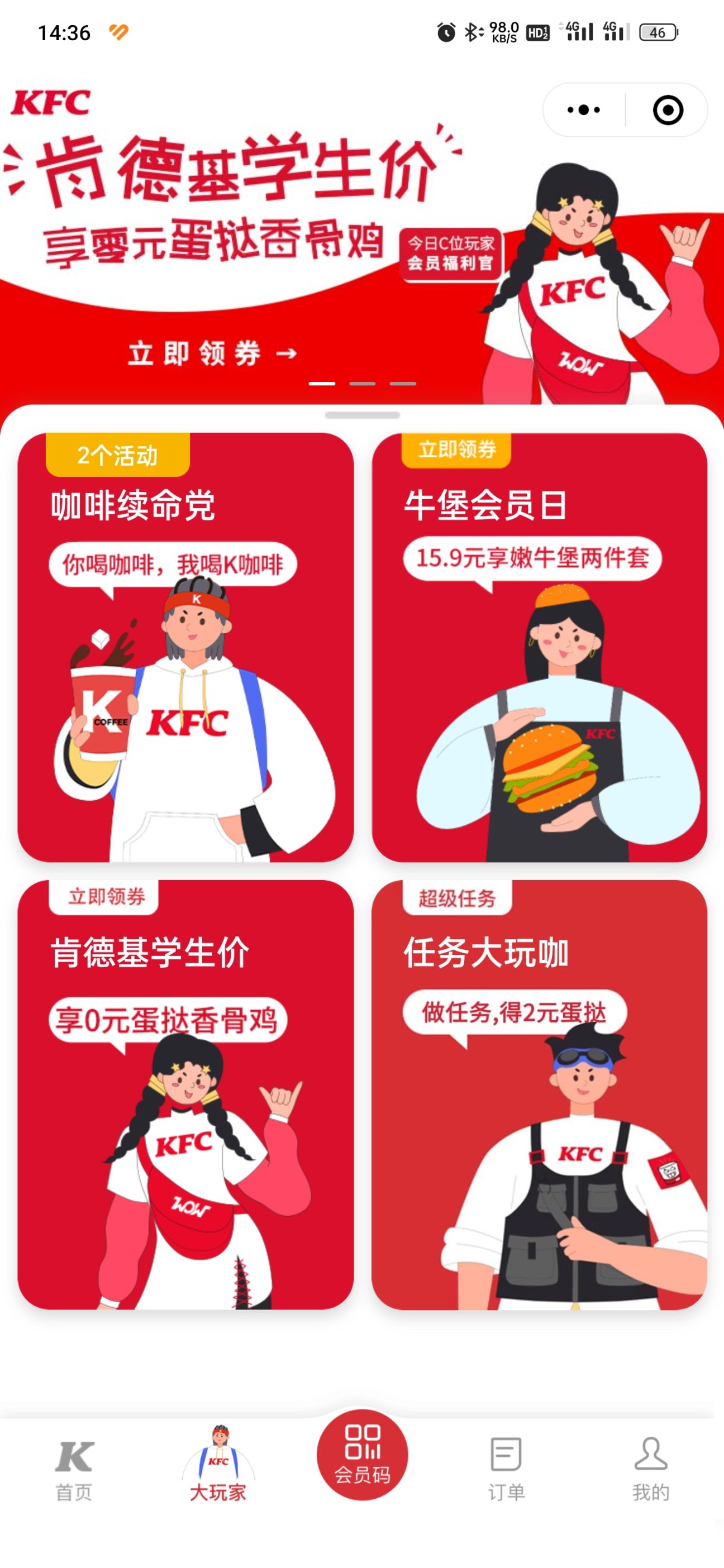Open the 咖啡续命党 activity card
Screen dimensions: 724x1568
[185, 647]
